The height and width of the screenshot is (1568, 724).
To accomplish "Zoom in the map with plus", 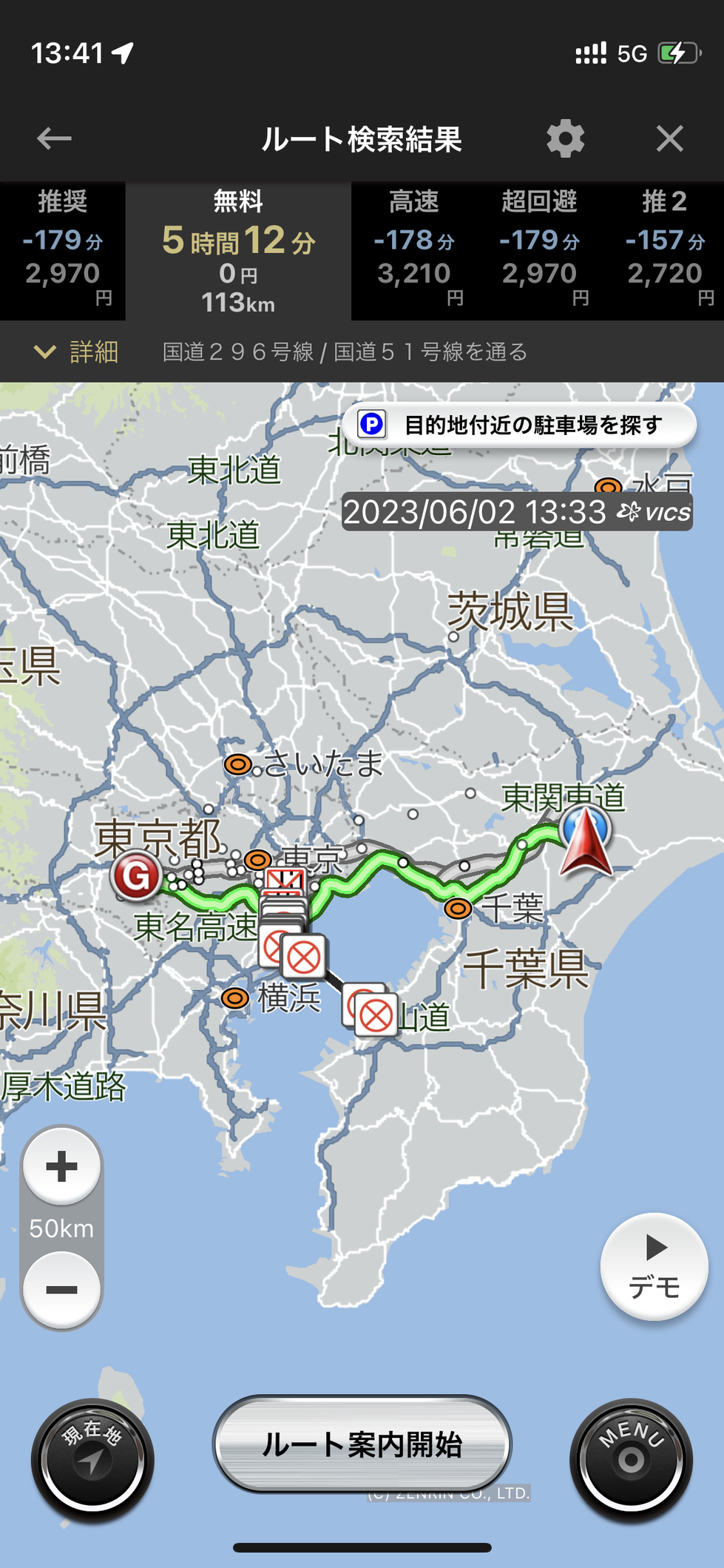I will pyautogui.click(x=61, y=1166).
